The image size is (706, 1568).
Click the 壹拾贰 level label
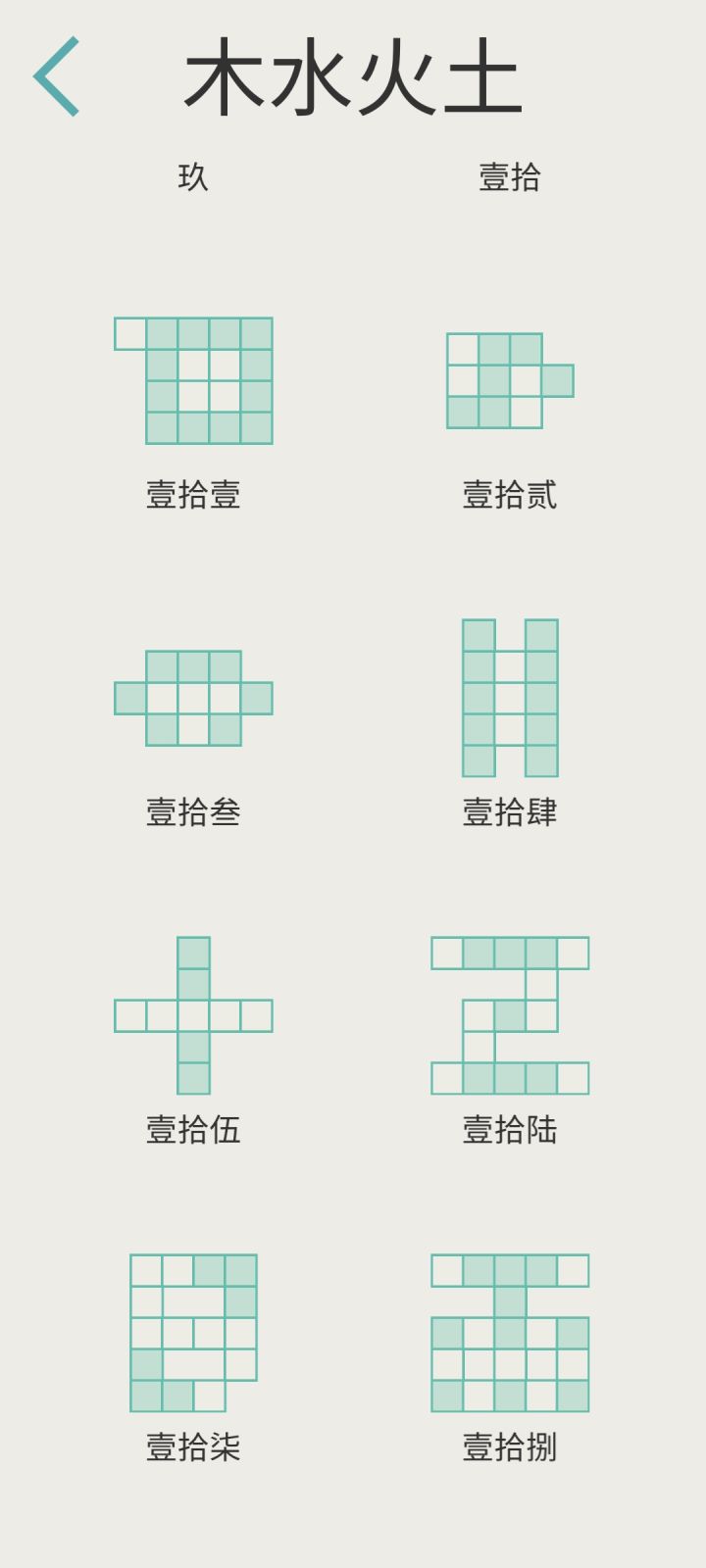click(508, 493)
